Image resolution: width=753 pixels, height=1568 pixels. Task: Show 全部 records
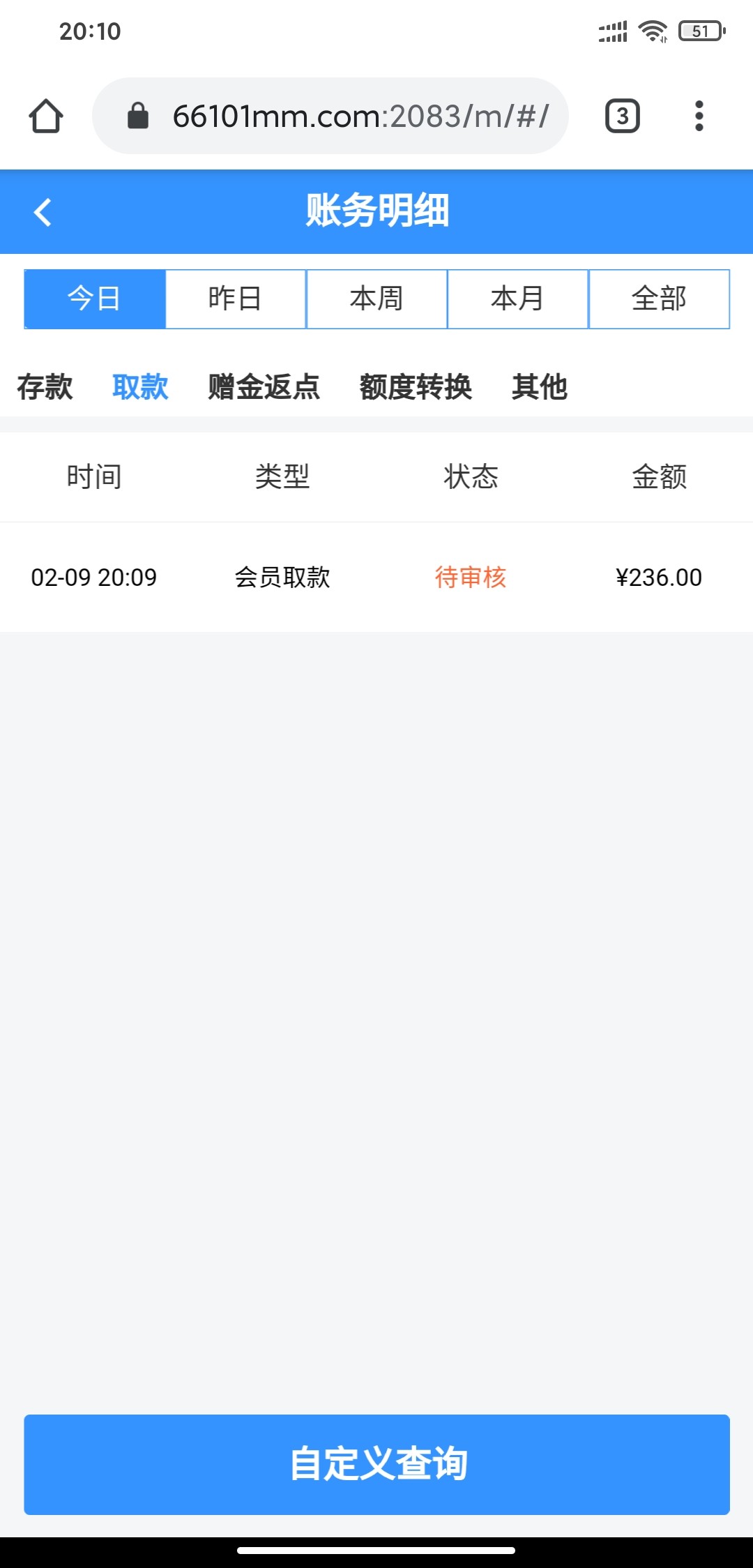659,299
